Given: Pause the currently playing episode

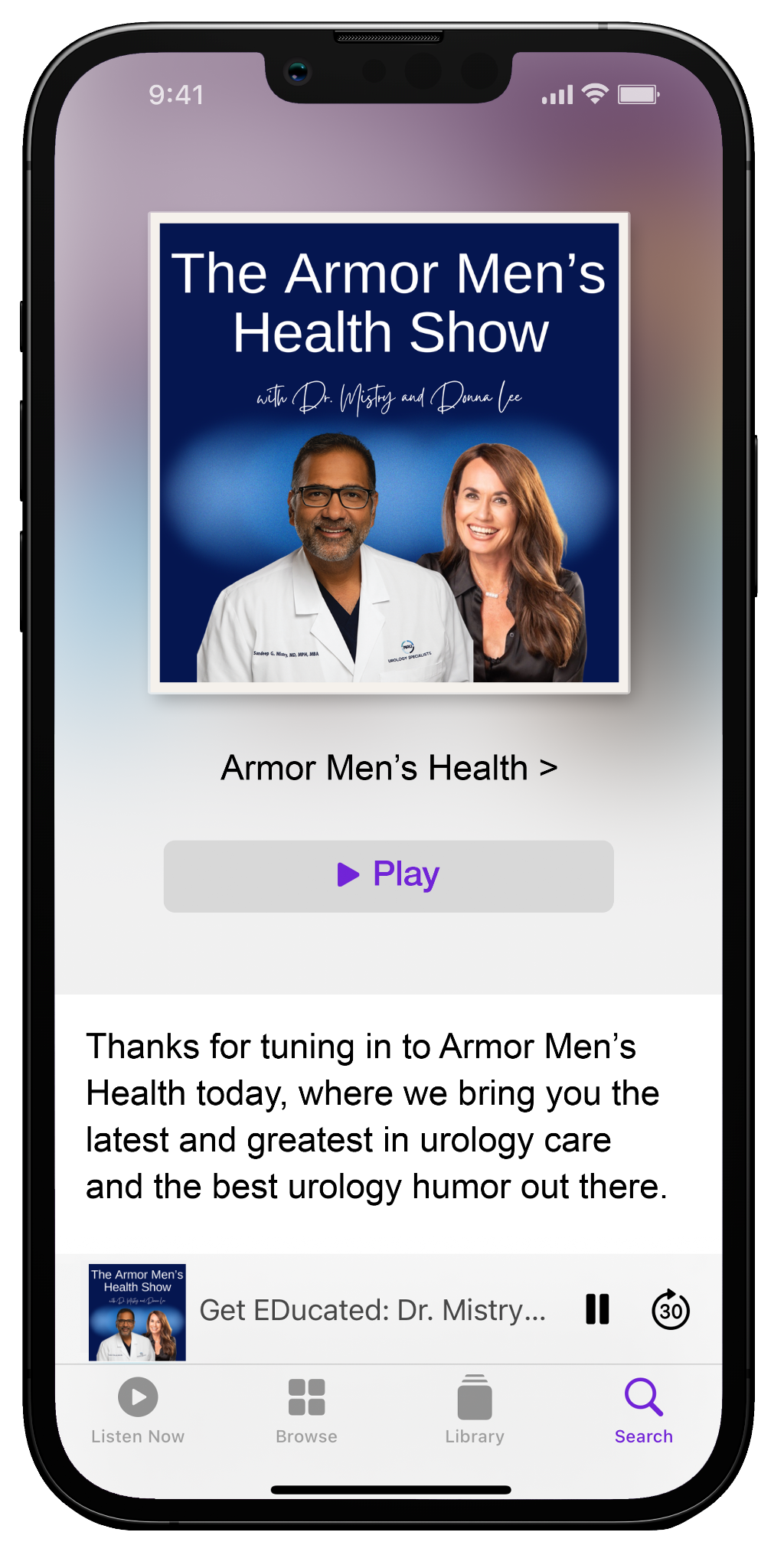Looking at the screenshot, I should point(597,1309).
